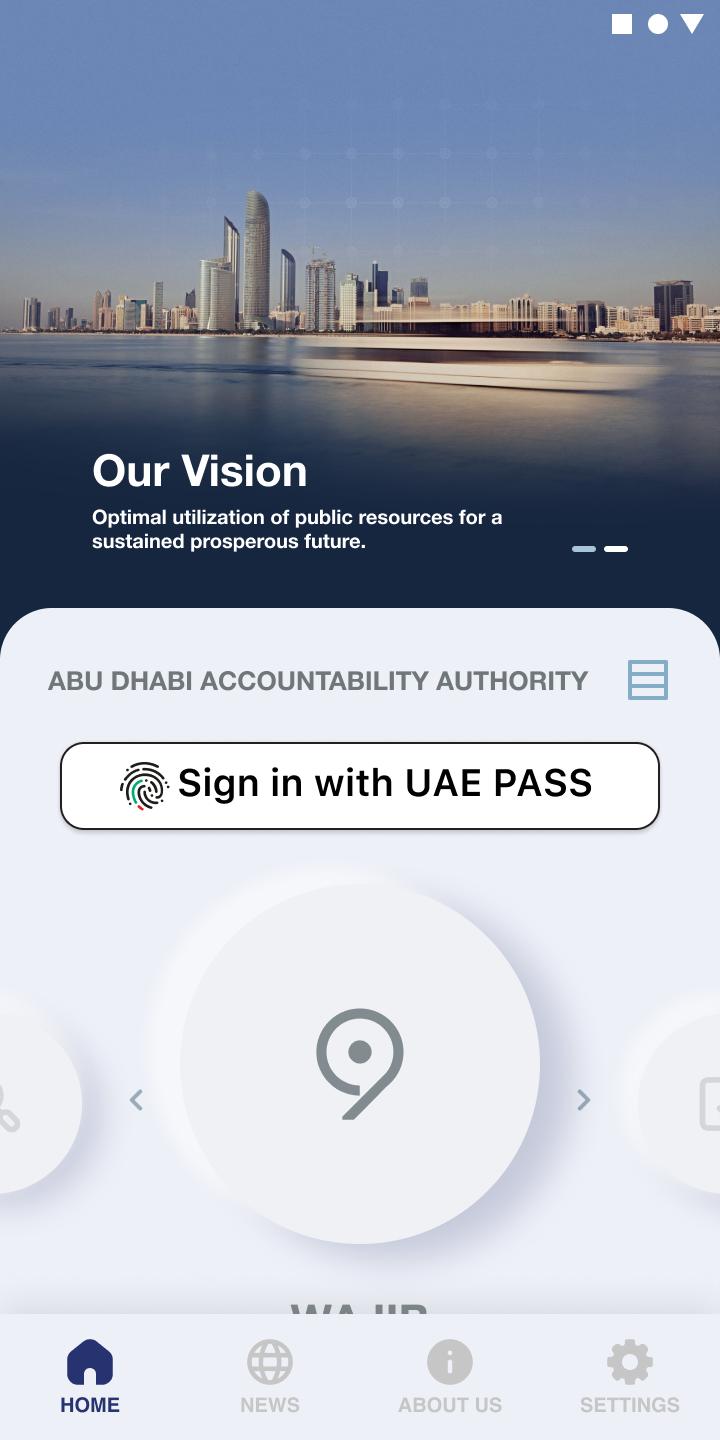Open the Settings tab

pyautogui.click(x=630, y=1378)
